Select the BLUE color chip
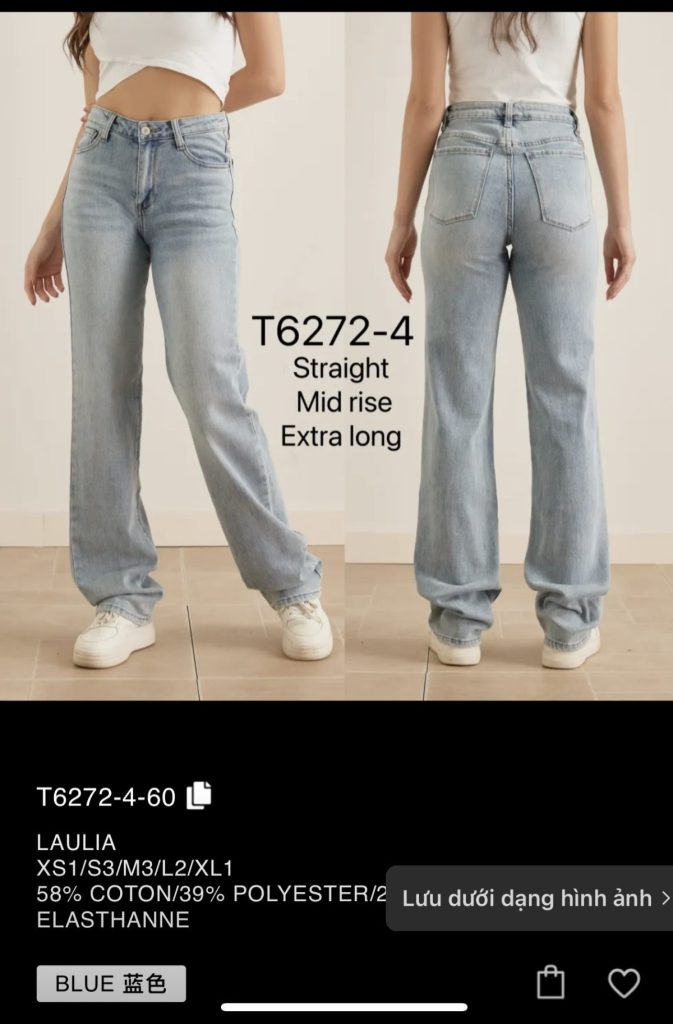This screenshot has width=673, height=1024. [x=111, y=983]
